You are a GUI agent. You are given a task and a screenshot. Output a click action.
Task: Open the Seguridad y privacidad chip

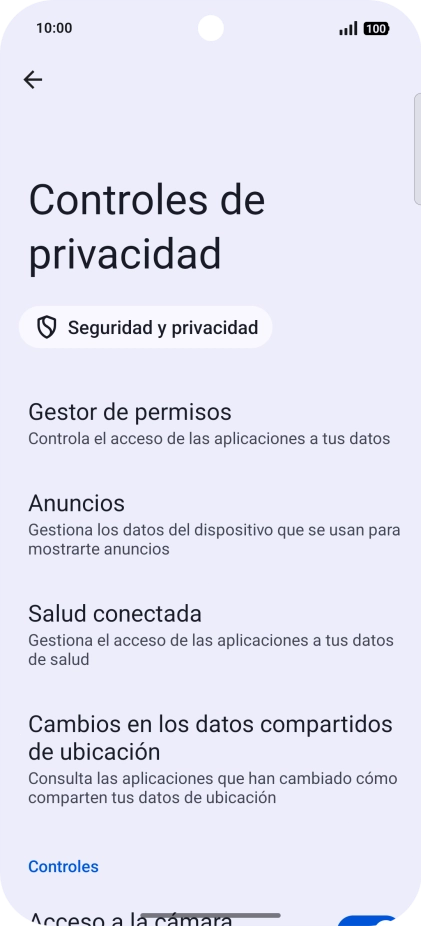[145, 327]
